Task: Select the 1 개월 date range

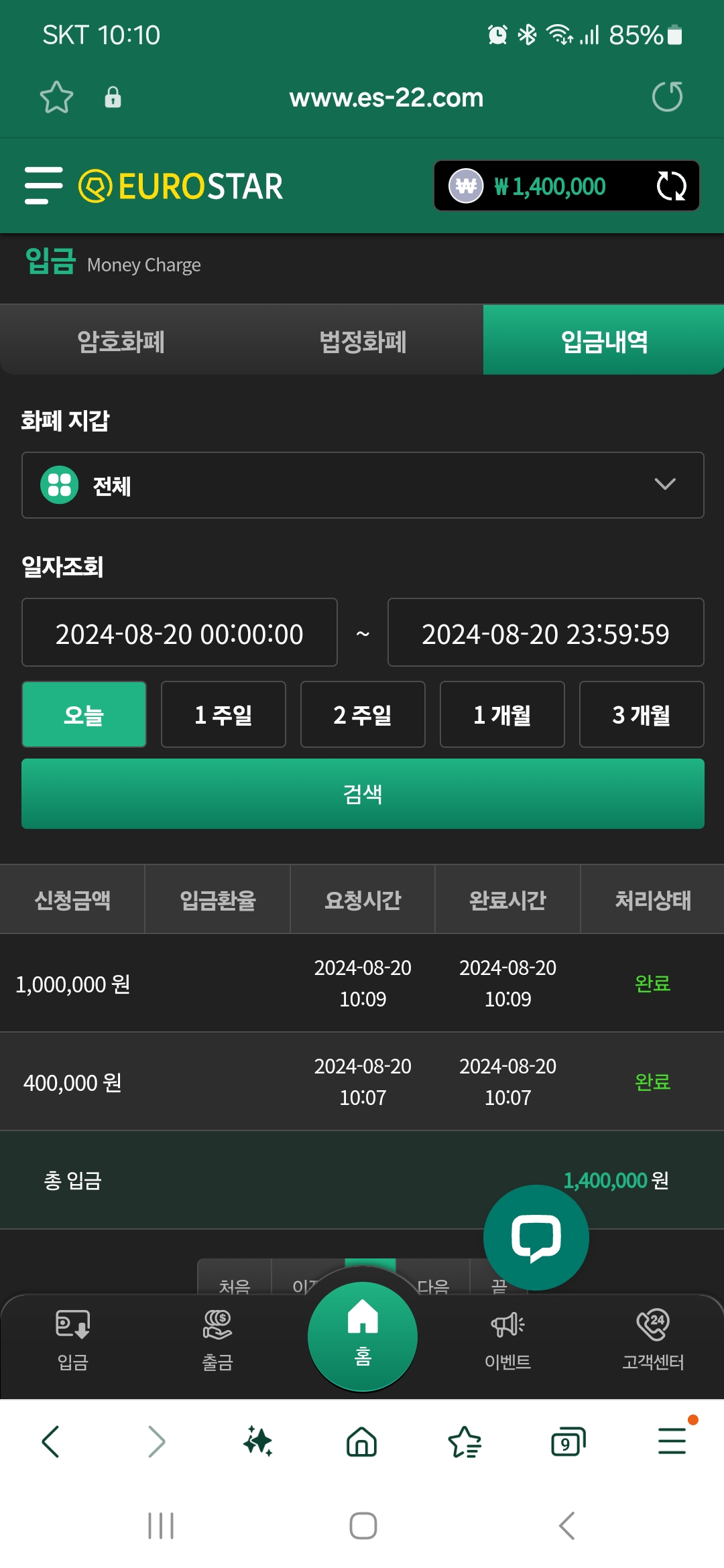Action: point(502,714)
